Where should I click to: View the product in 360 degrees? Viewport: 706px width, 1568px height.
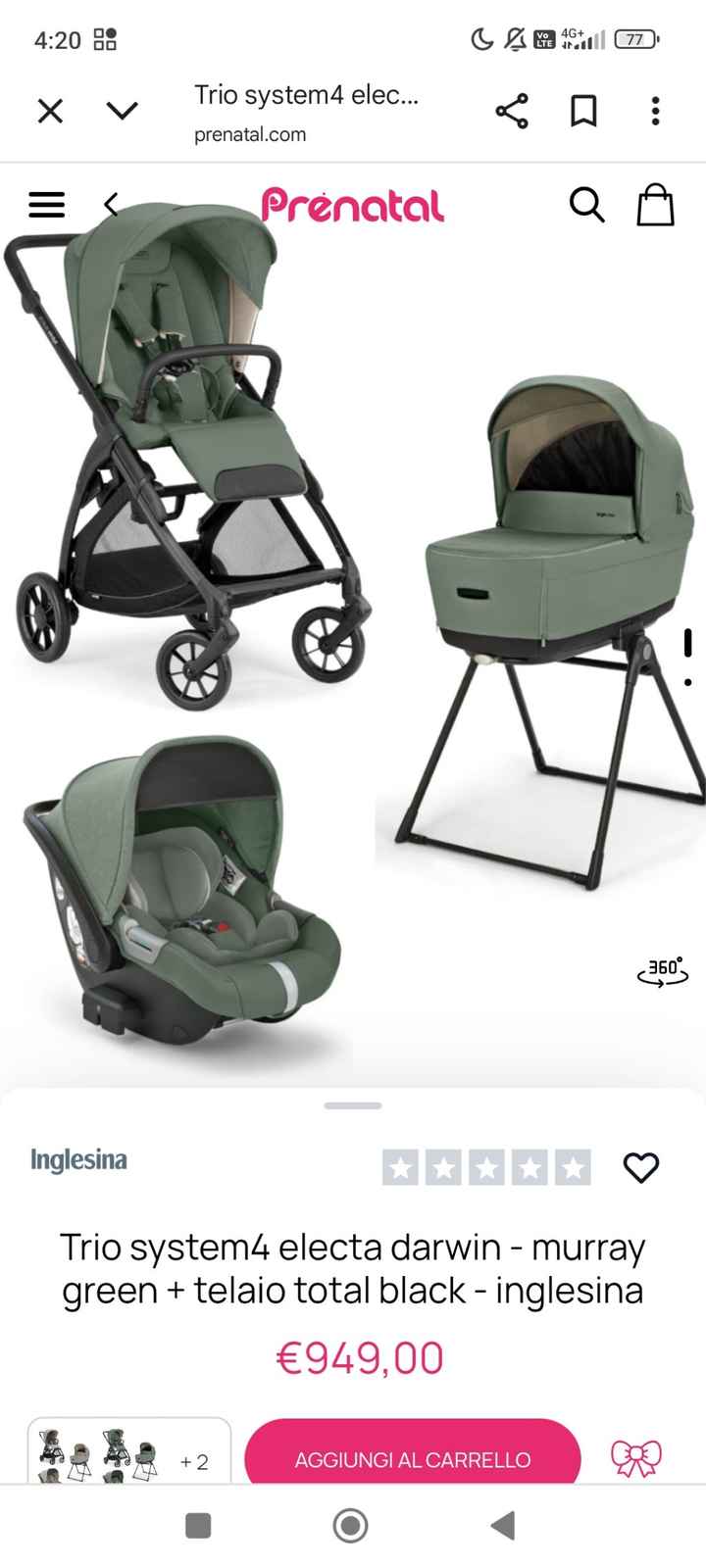click(663, 971)
